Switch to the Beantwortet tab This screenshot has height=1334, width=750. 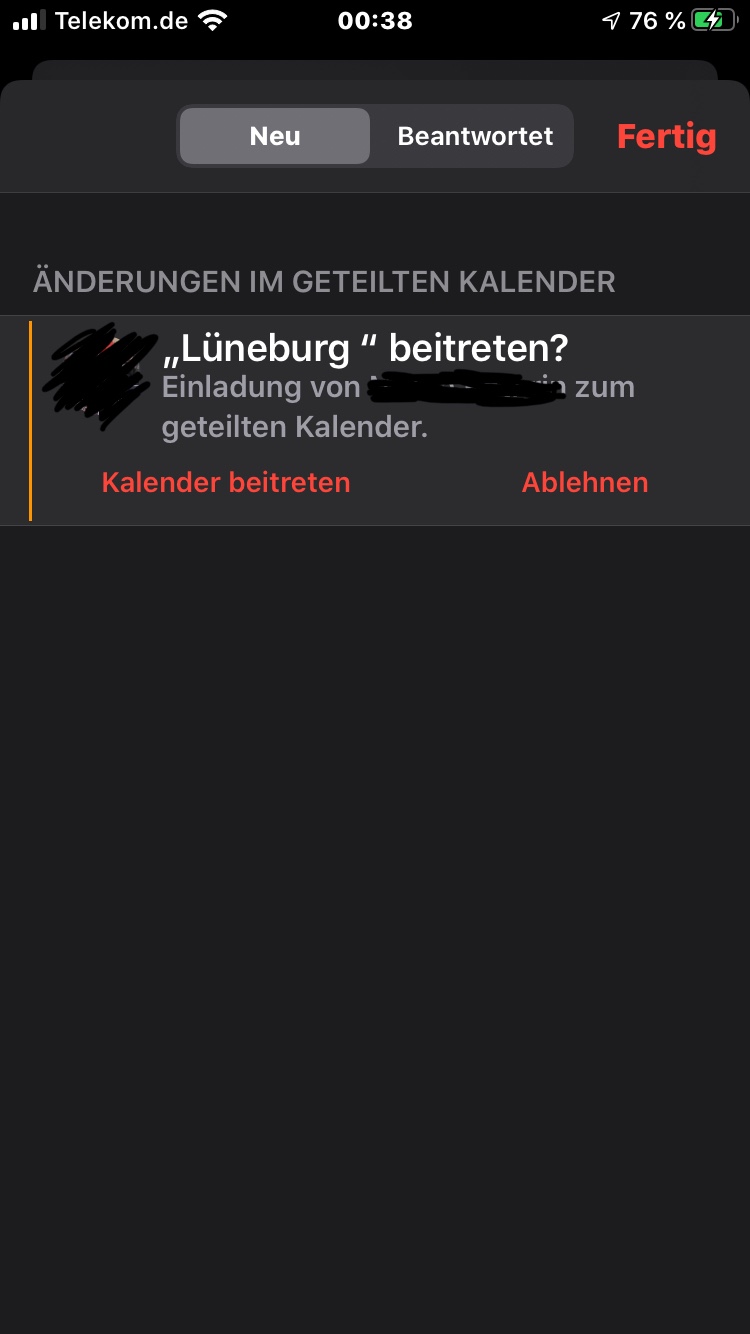(x=475, y=136)
